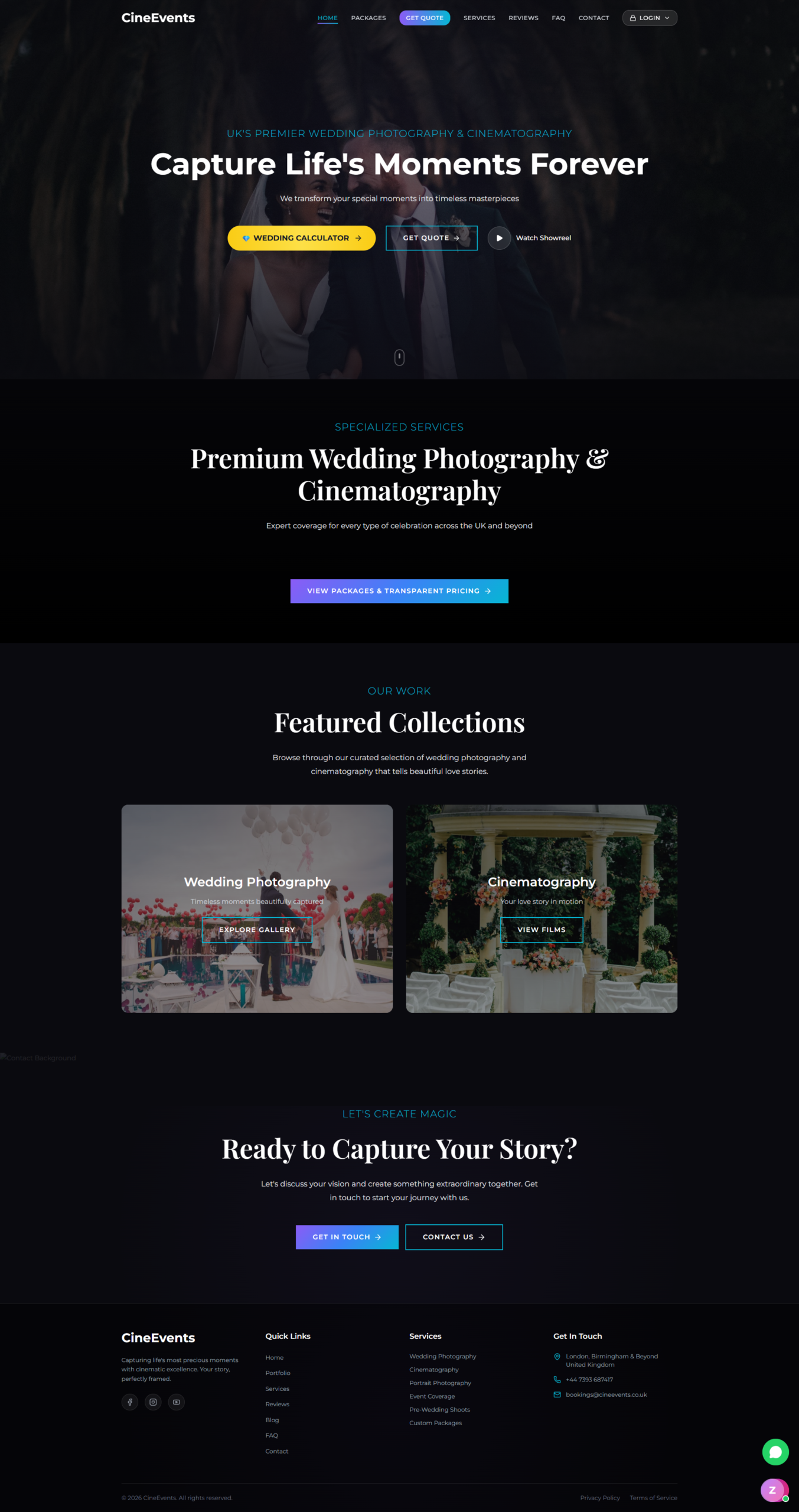View Packages & Transparent Pricing
This screenshot has width=799, height=1512.
[x=399, y=591]
